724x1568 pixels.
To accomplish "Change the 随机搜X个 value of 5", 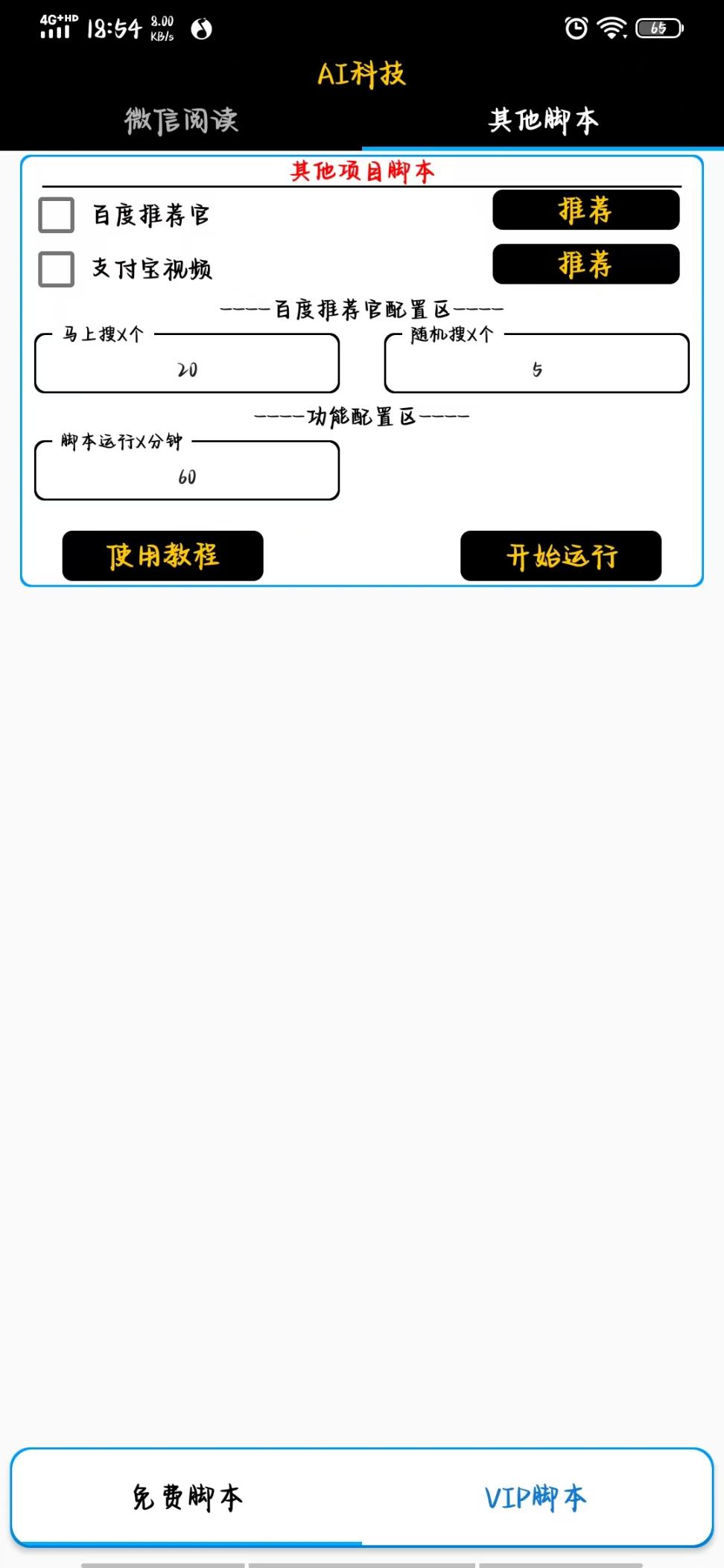I will [x=536, y=368].
